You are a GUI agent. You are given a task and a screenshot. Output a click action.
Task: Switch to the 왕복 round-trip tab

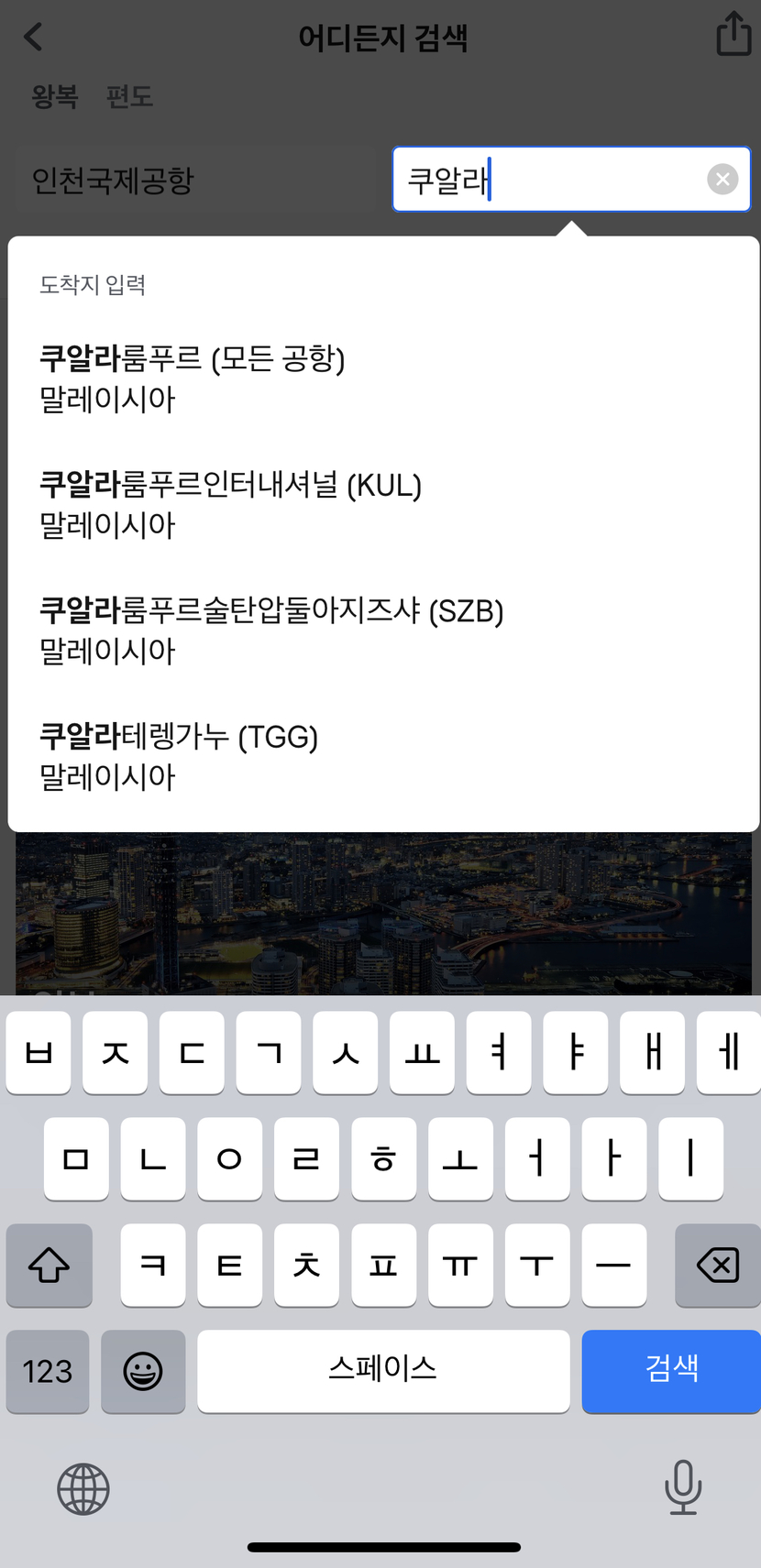coord(55,96)
